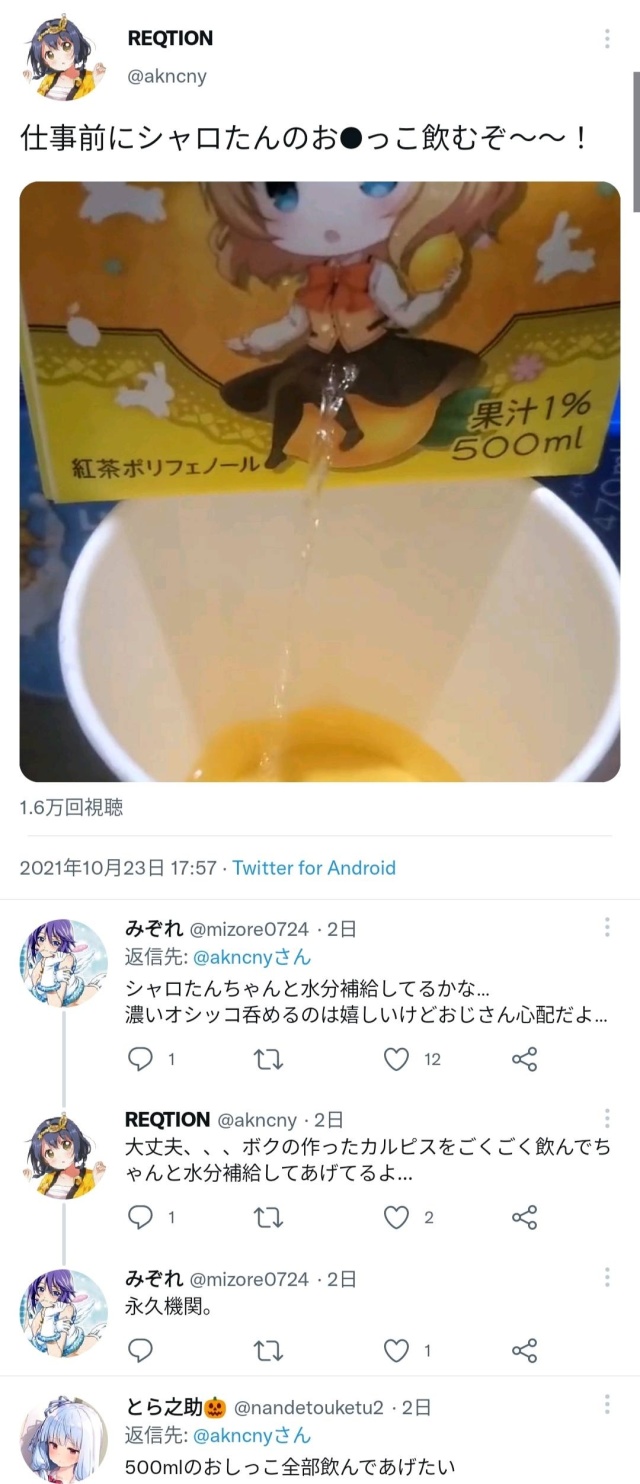Open the Twitter for Android source link
The image size is (640, 1484).
314,868
